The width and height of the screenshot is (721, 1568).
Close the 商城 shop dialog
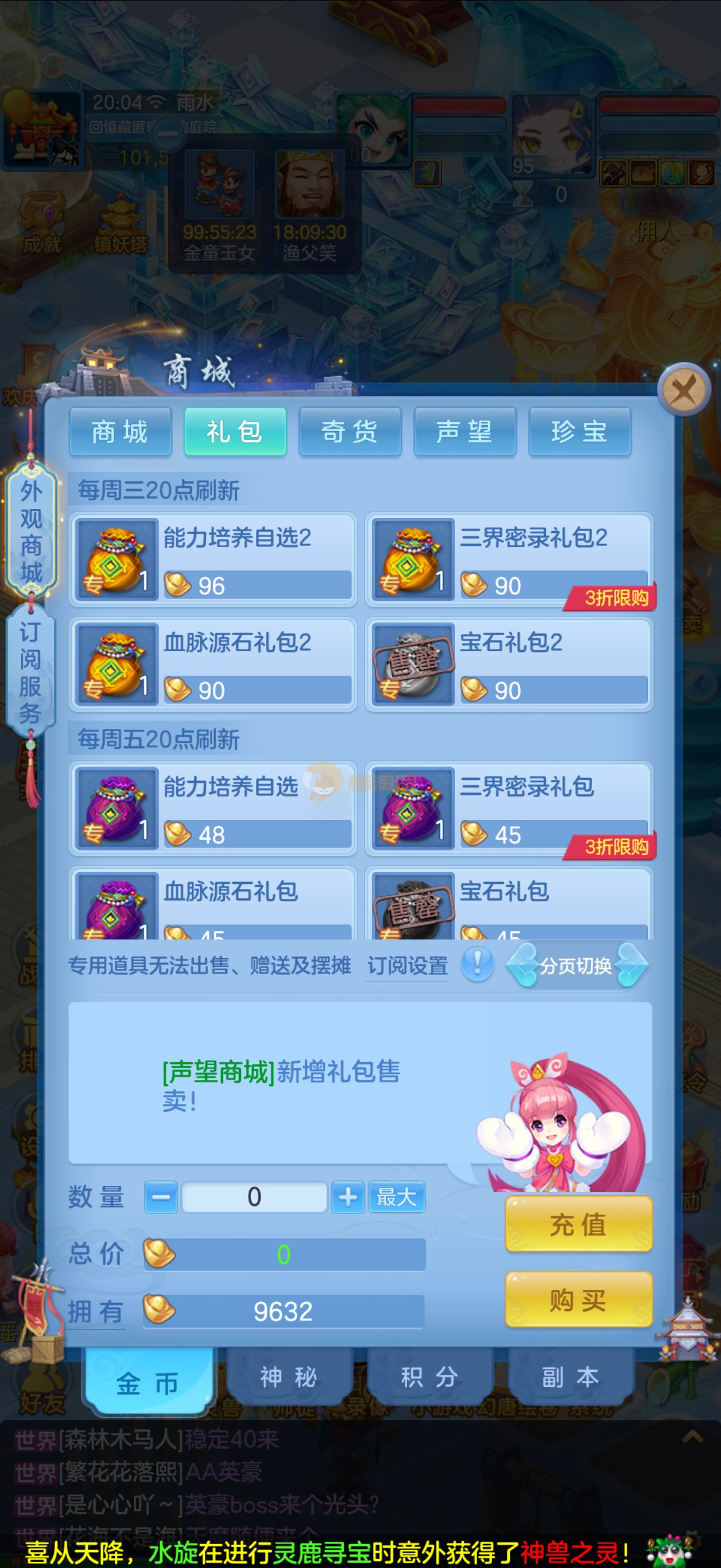[685, 389]
